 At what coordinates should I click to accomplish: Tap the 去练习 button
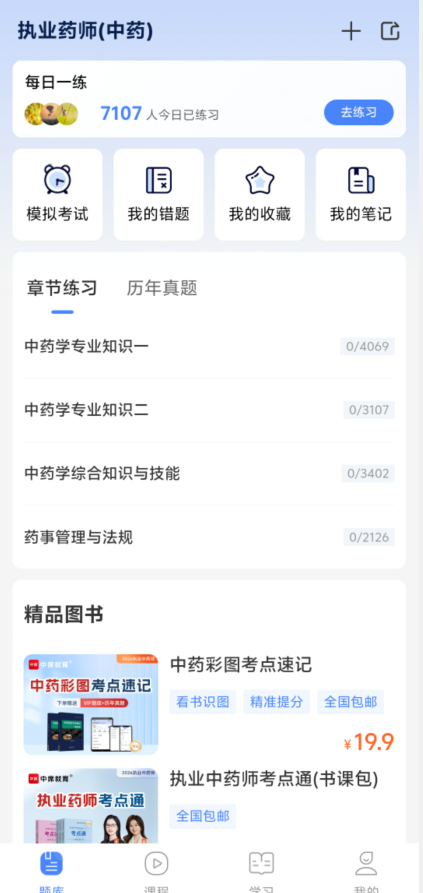[x=359, y=113]
